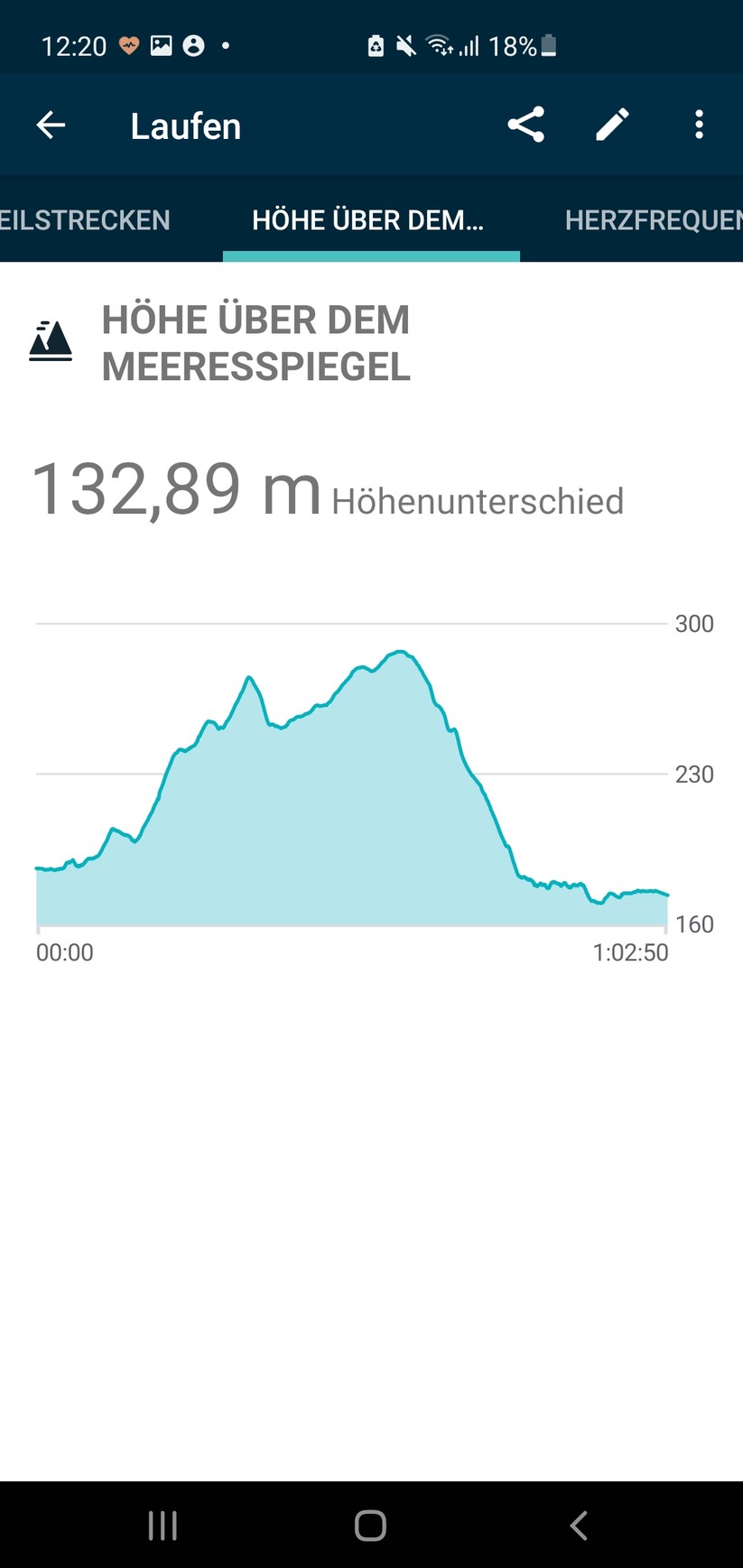Share this running activity

[525, 125]
